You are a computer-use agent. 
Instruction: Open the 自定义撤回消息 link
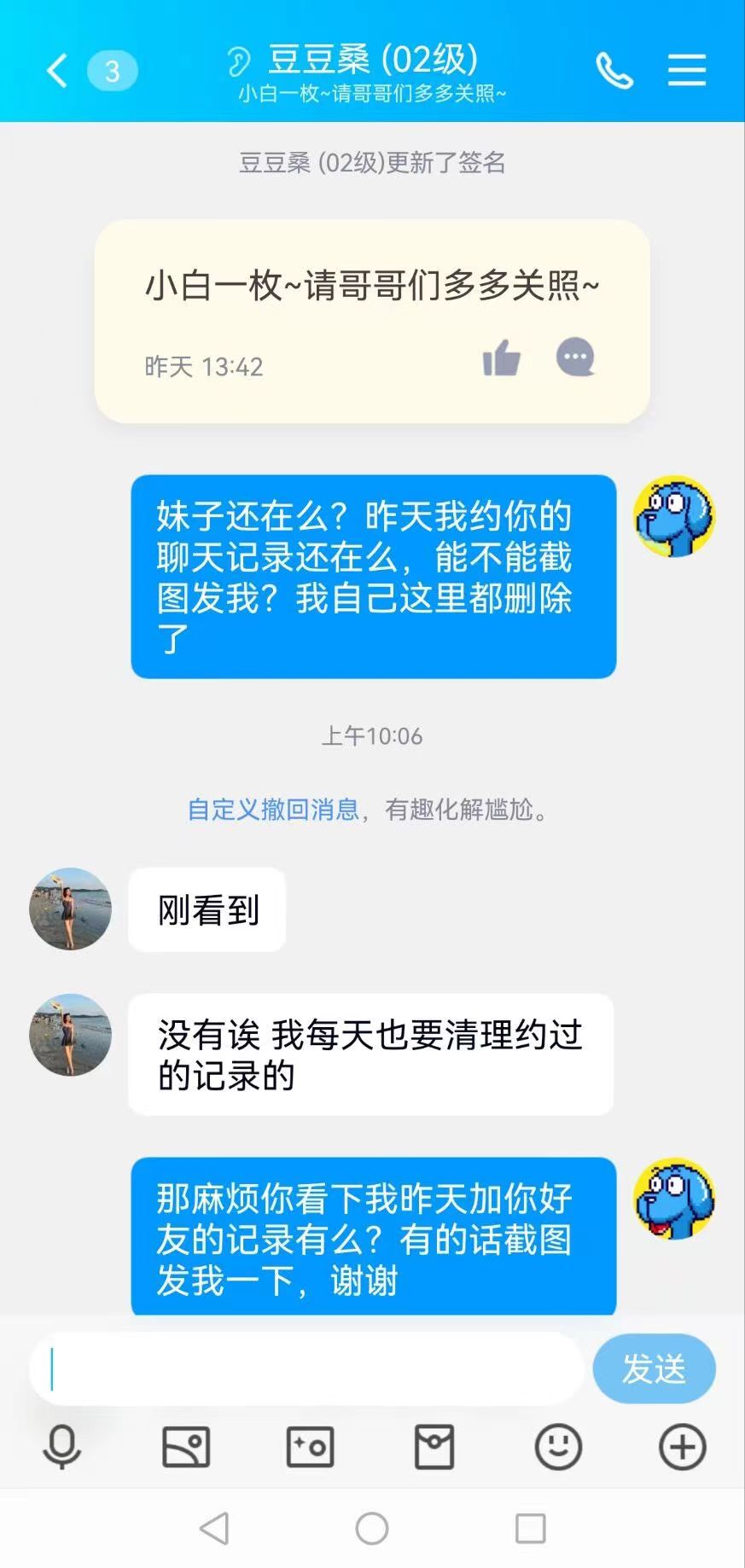coord(273,809)
